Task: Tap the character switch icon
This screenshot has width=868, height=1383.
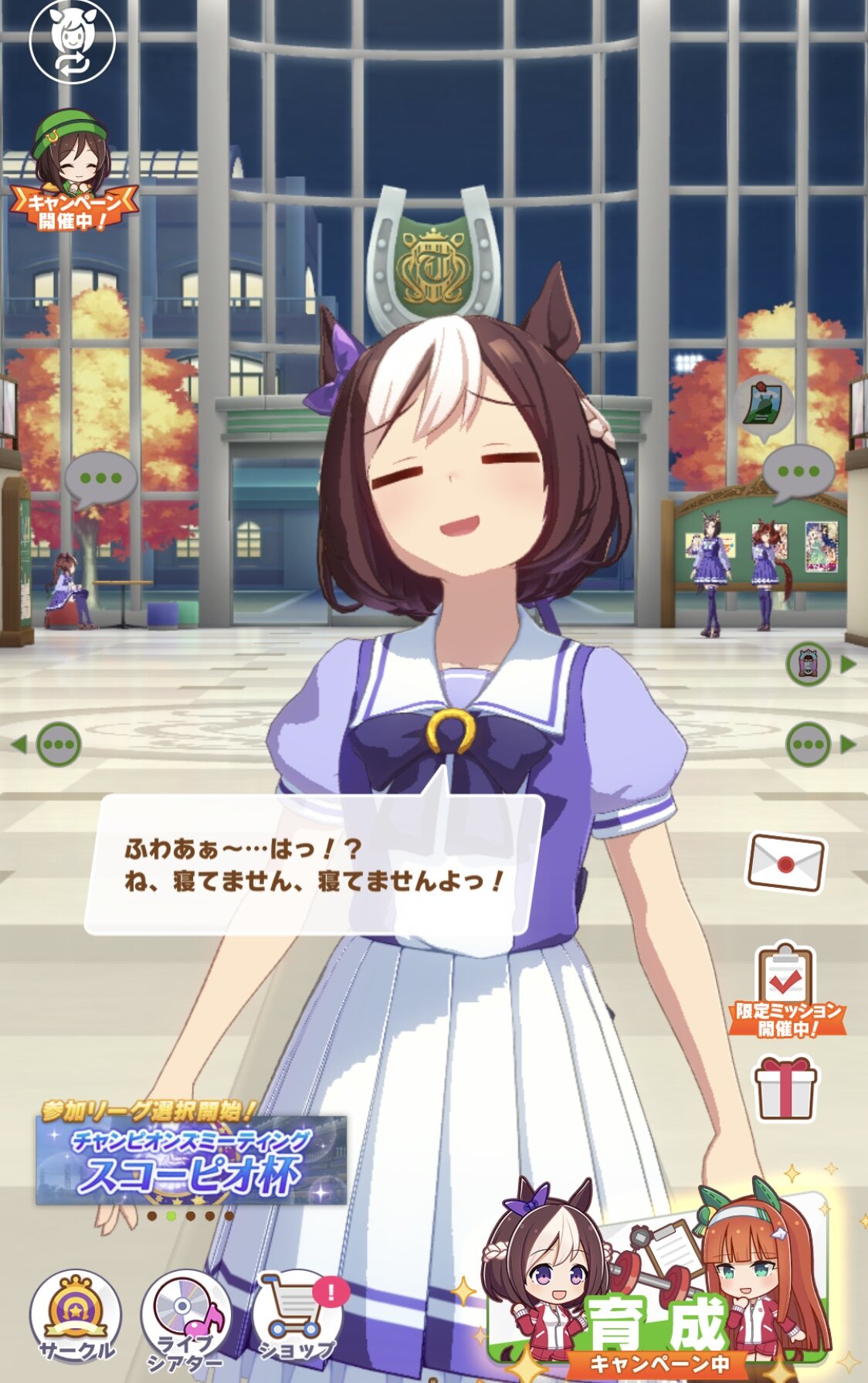Action: (x=72, y=41)
